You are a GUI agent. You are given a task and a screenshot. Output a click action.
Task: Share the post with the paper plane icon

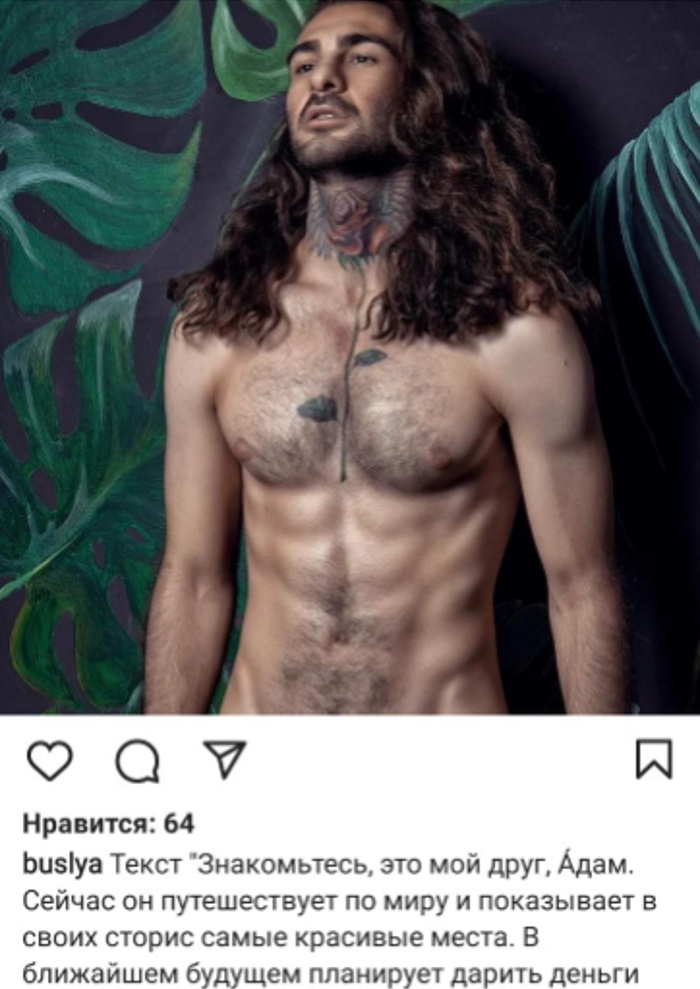pyautogui.click(x=224, y=759)
